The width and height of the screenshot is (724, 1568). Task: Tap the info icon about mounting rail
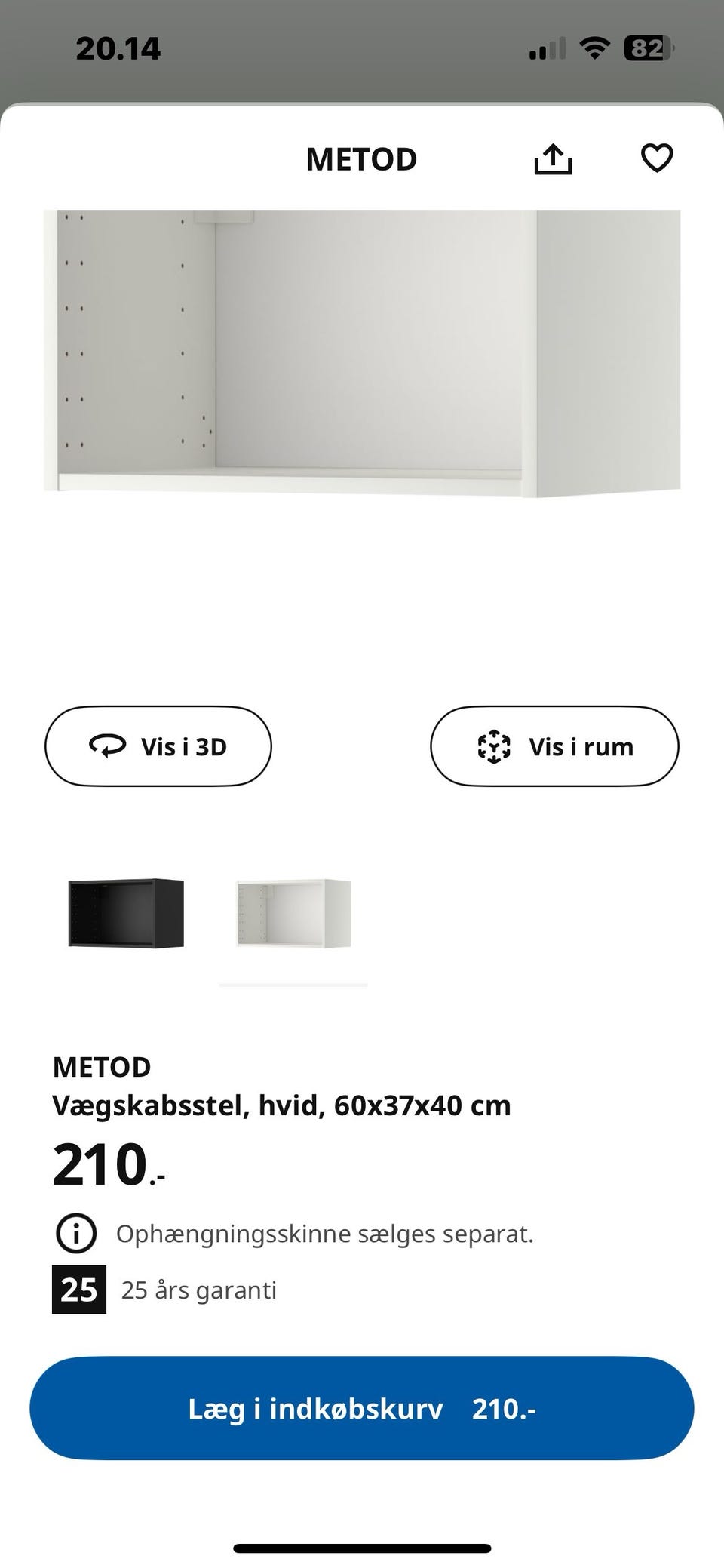[x=76, y=1233]
